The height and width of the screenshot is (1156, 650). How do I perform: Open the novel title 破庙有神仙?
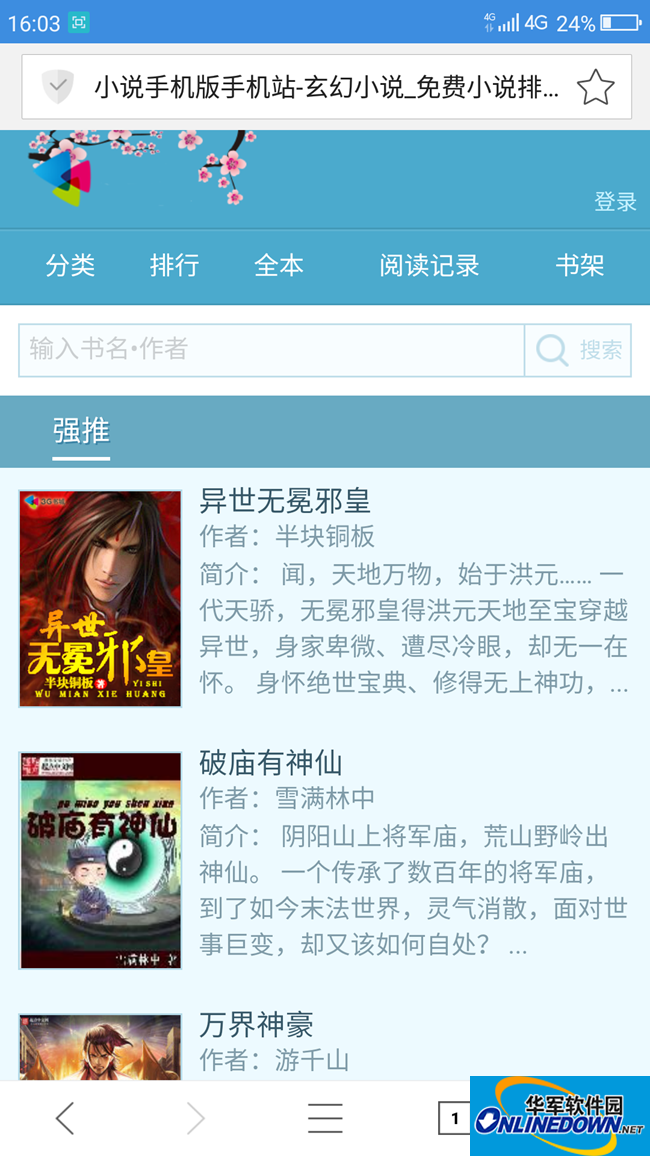(271, 763)
